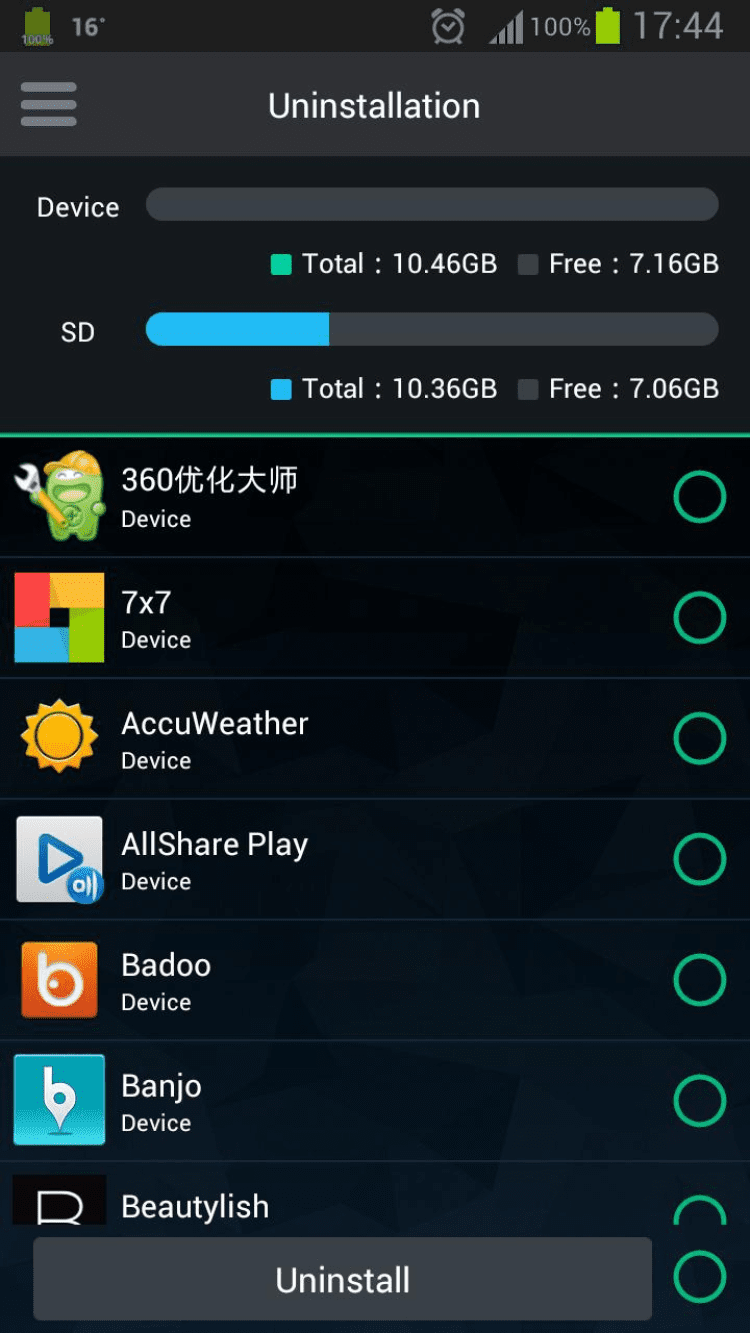Toggle the select-all circle beside Uninstall
This screenshot has height=1333, width=750.
click(699, 1277)
